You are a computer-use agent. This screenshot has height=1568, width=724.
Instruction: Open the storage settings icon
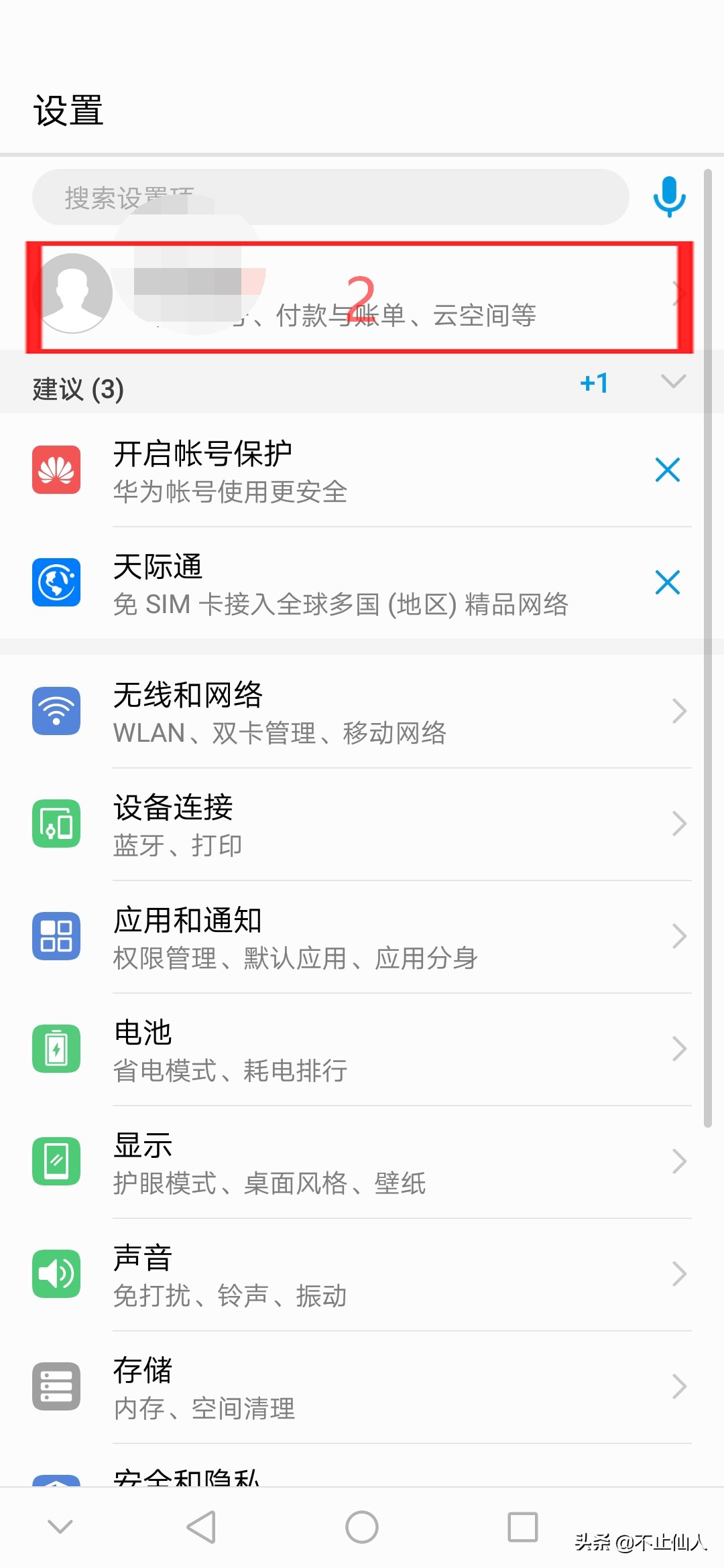pyautogui.click(x=56, y=1386)
